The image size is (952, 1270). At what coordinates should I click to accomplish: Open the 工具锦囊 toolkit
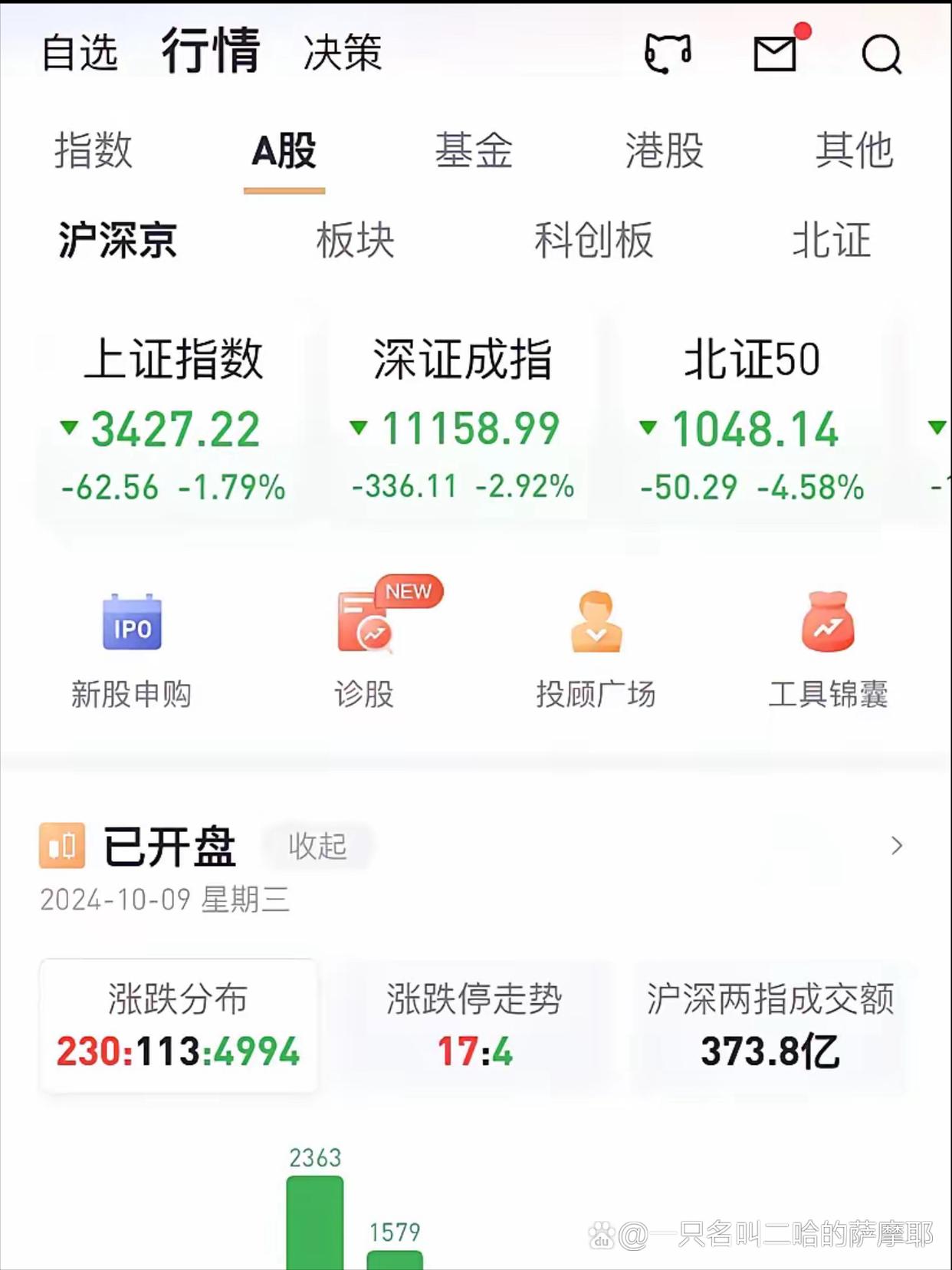click(829, 648)
